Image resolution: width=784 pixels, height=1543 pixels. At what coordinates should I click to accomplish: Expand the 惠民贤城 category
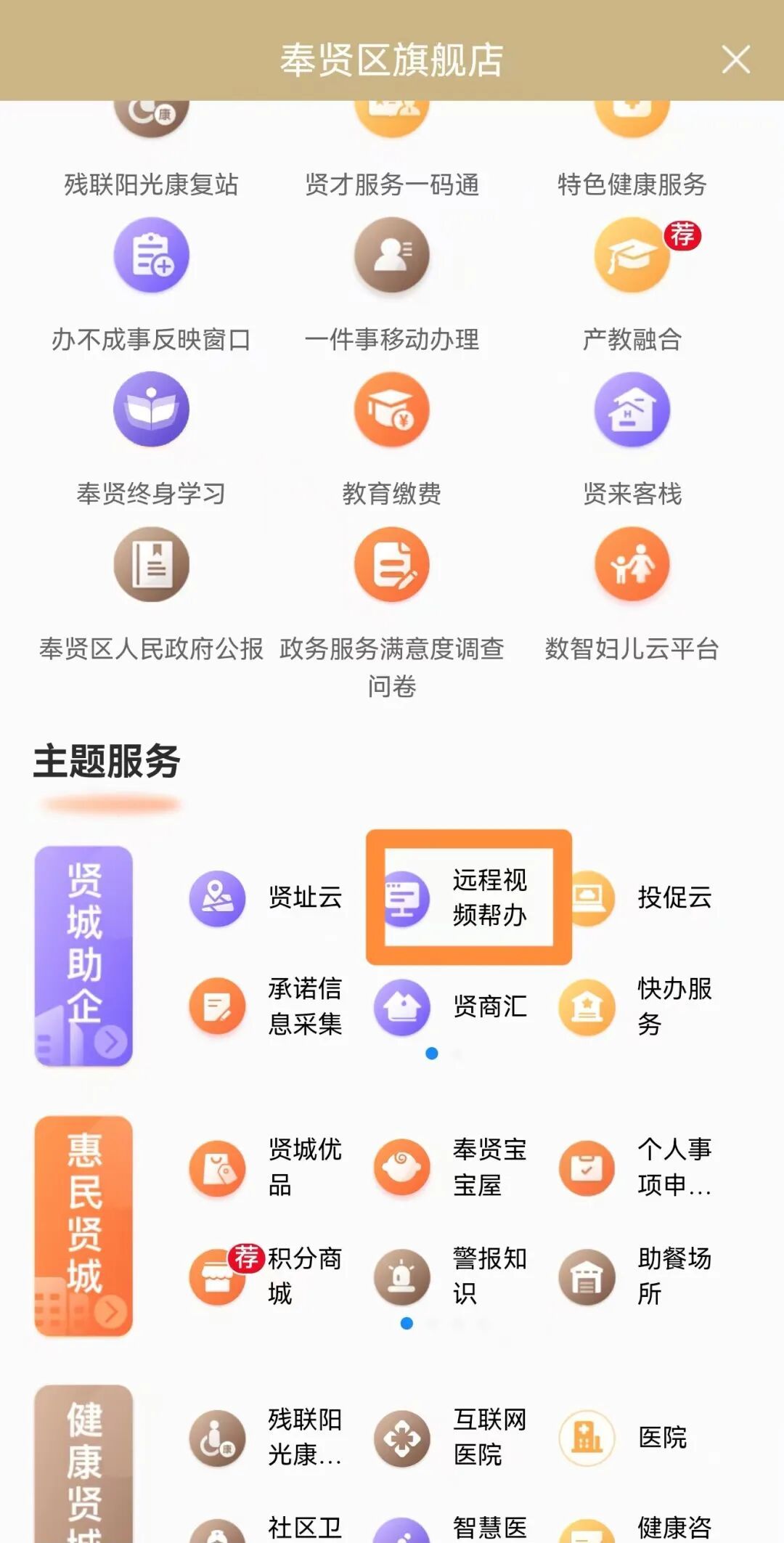tap(84, 1226)
